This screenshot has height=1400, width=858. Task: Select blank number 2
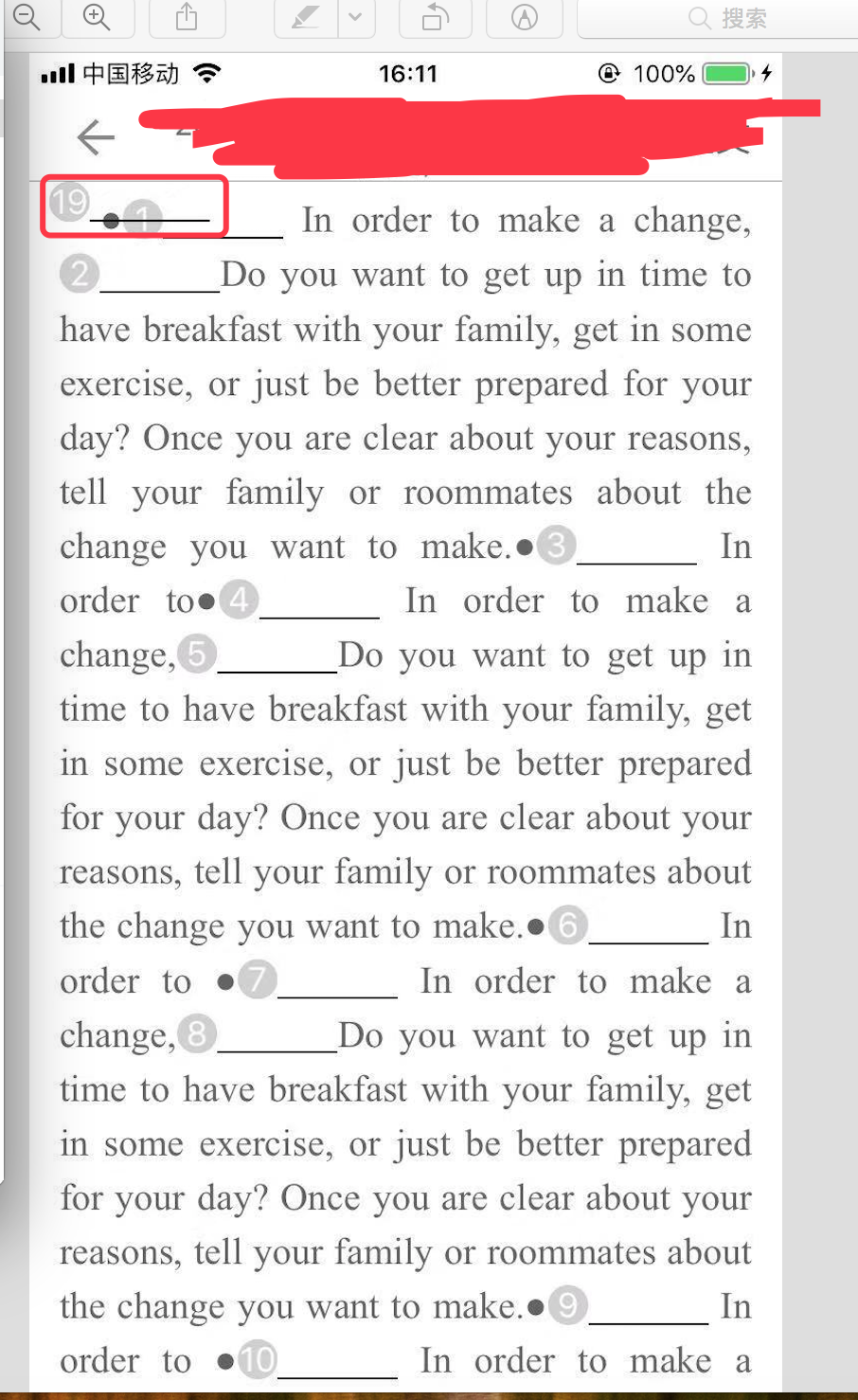click(159, 276)
